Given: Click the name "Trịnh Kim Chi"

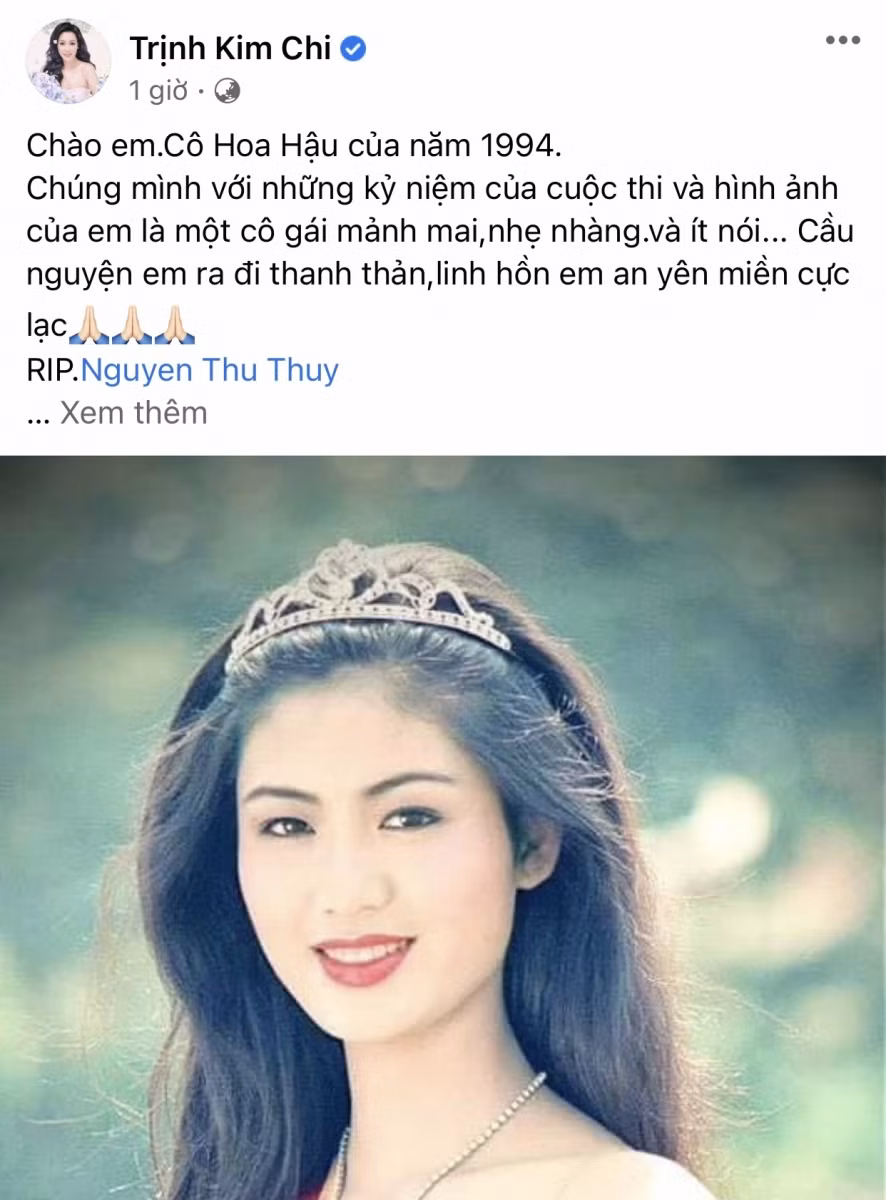Looking at the screenshot, I should [230, 47].
